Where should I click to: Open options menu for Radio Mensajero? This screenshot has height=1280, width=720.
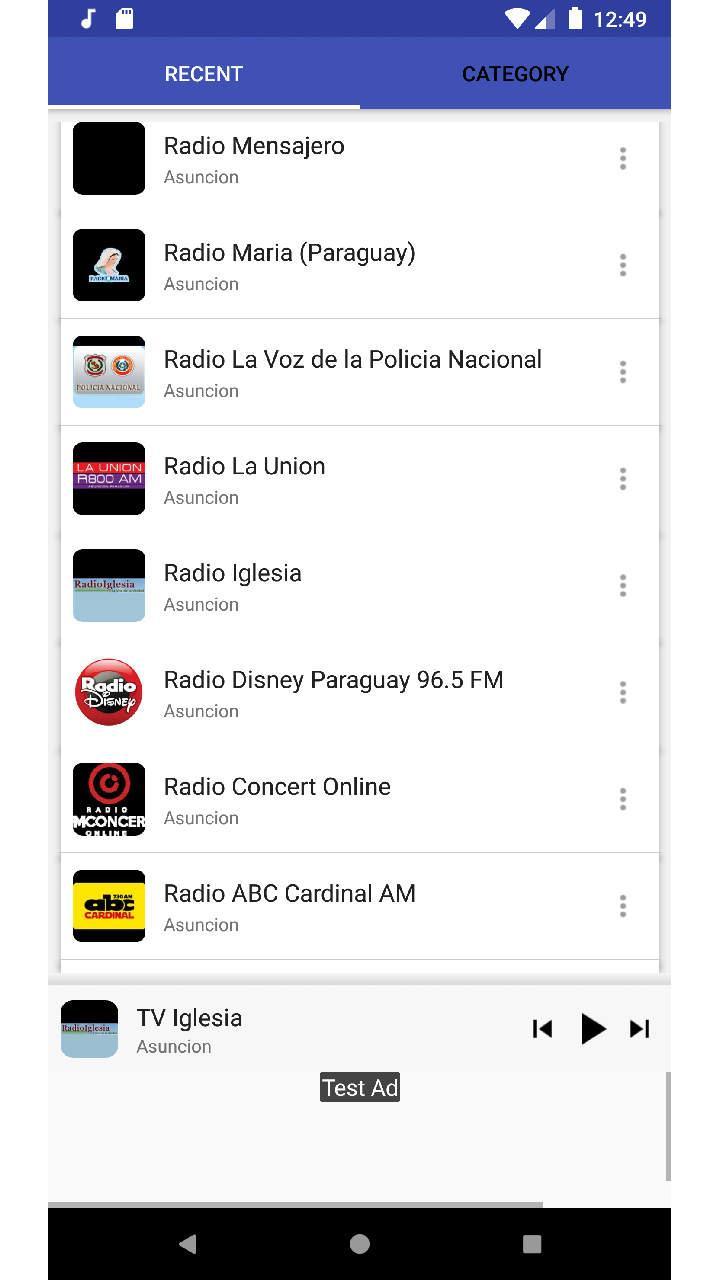click(623, 158)
